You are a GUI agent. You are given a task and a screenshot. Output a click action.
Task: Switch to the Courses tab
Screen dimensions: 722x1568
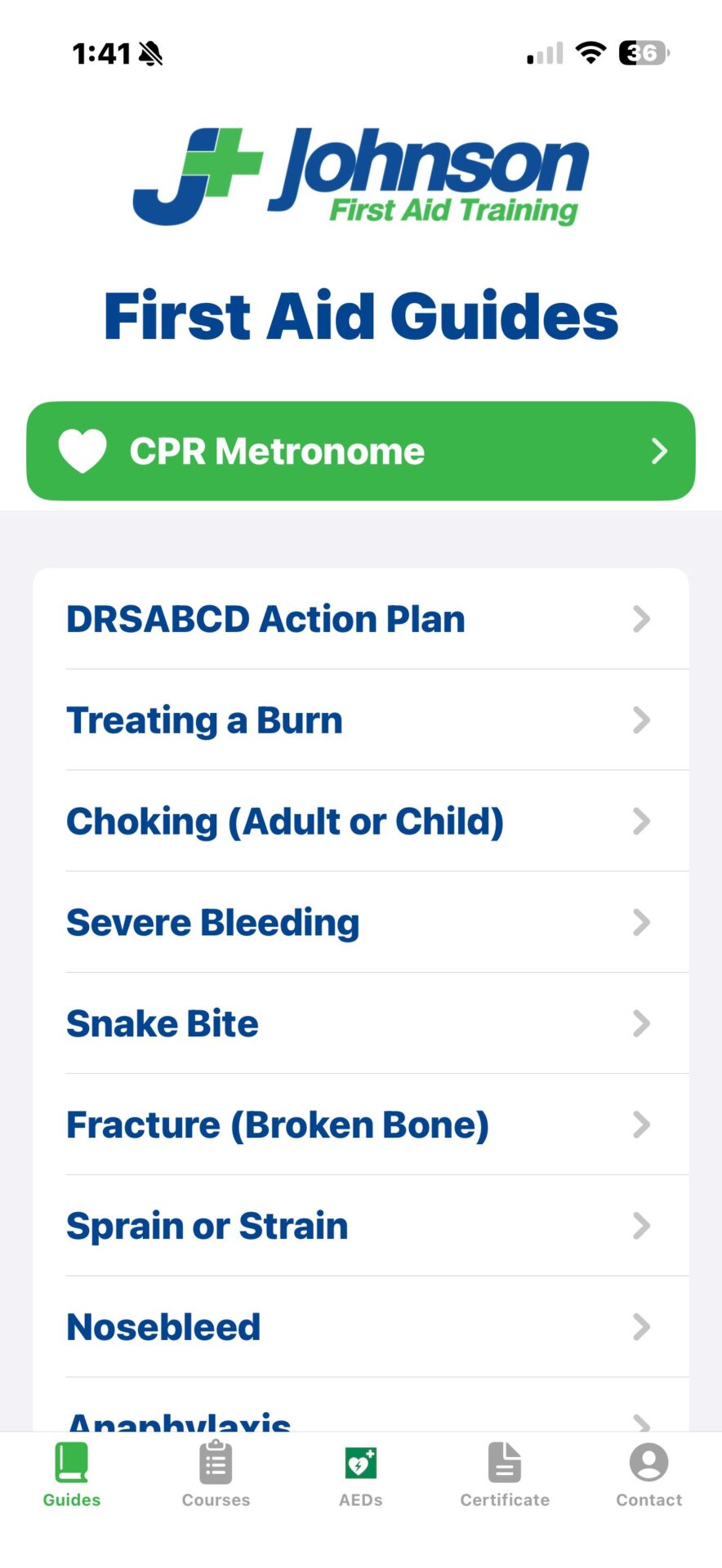click(x=216, y=1475)
